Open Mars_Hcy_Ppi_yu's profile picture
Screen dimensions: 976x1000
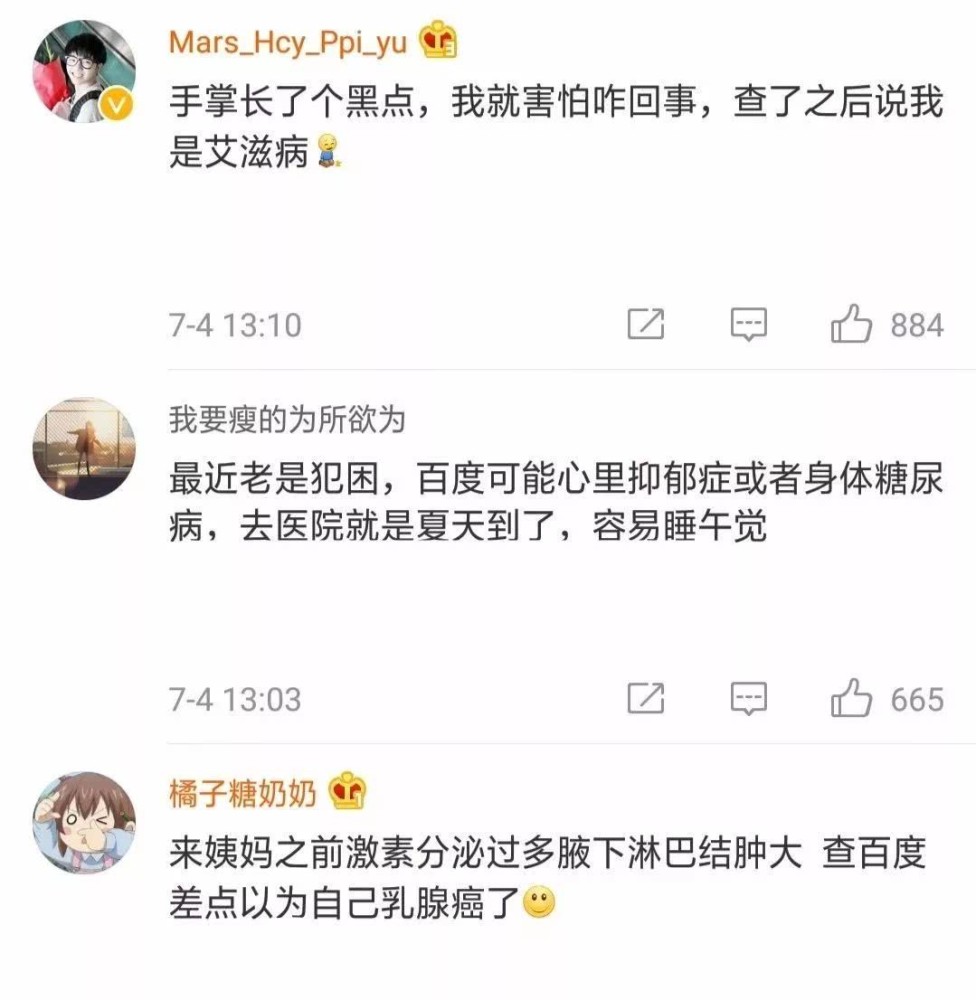84,72
